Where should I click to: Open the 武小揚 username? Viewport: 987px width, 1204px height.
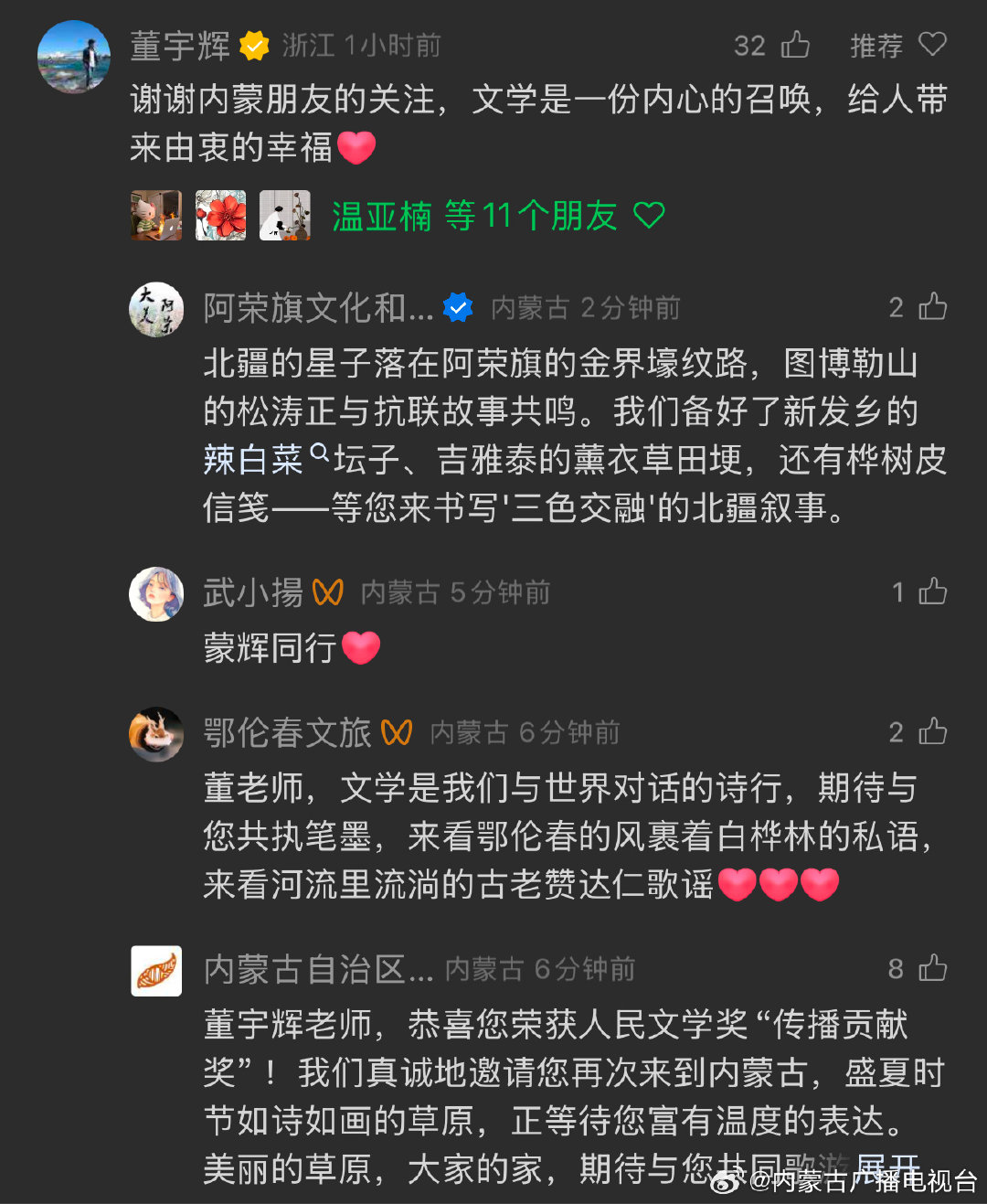(252, 592)
